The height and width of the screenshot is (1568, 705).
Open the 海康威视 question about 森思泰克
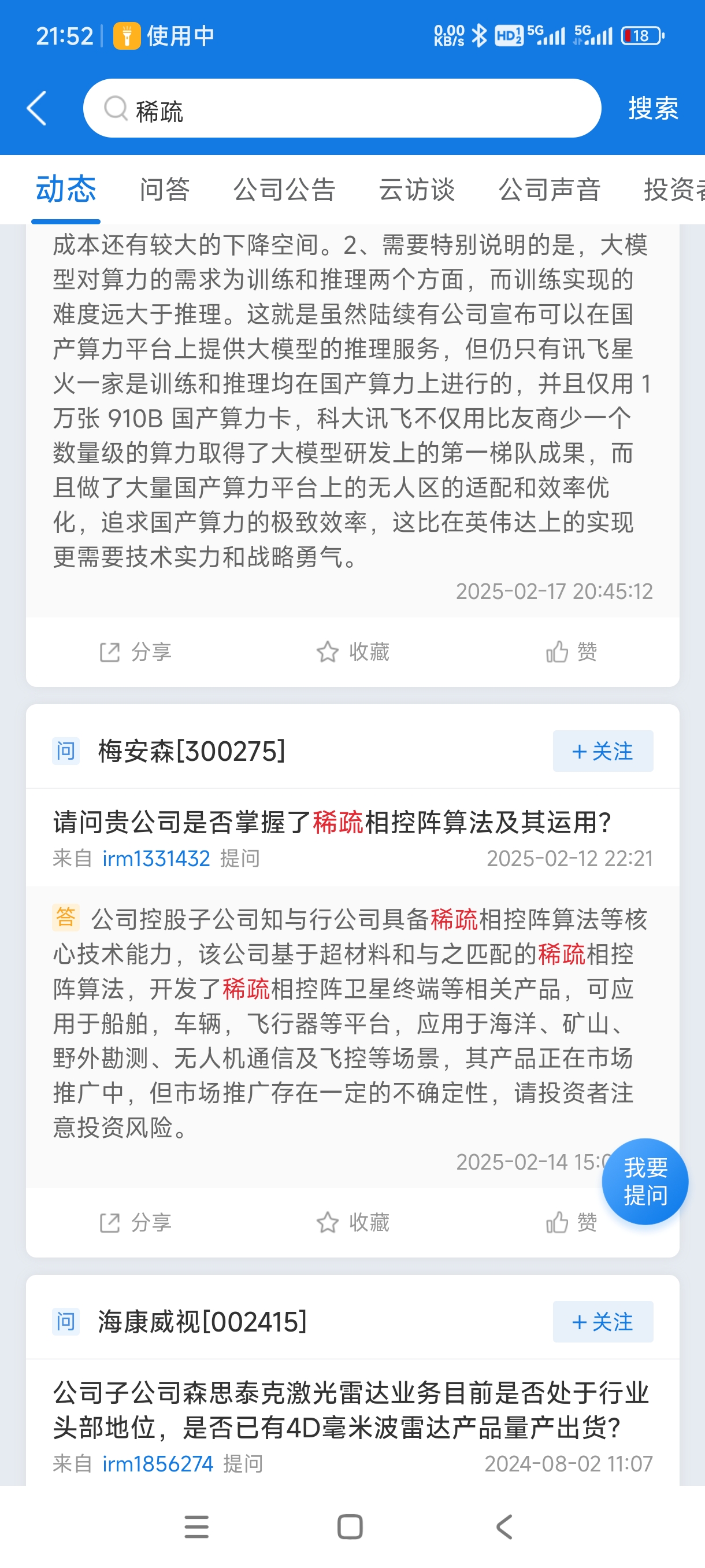point(351,1410)
